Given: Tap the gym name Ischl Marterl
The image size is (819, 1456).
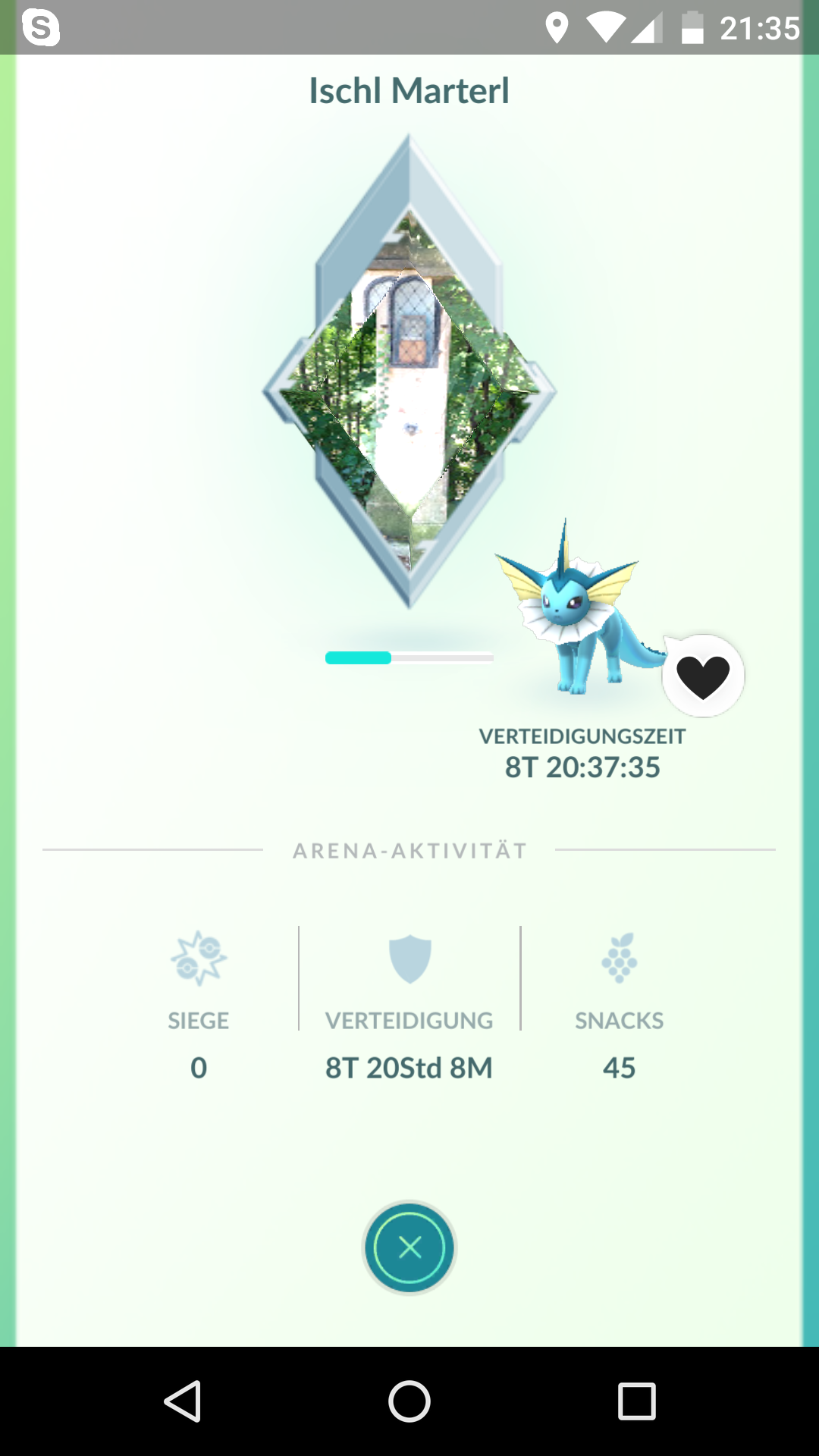Looking at the screenshot, I should click(409, 90).
